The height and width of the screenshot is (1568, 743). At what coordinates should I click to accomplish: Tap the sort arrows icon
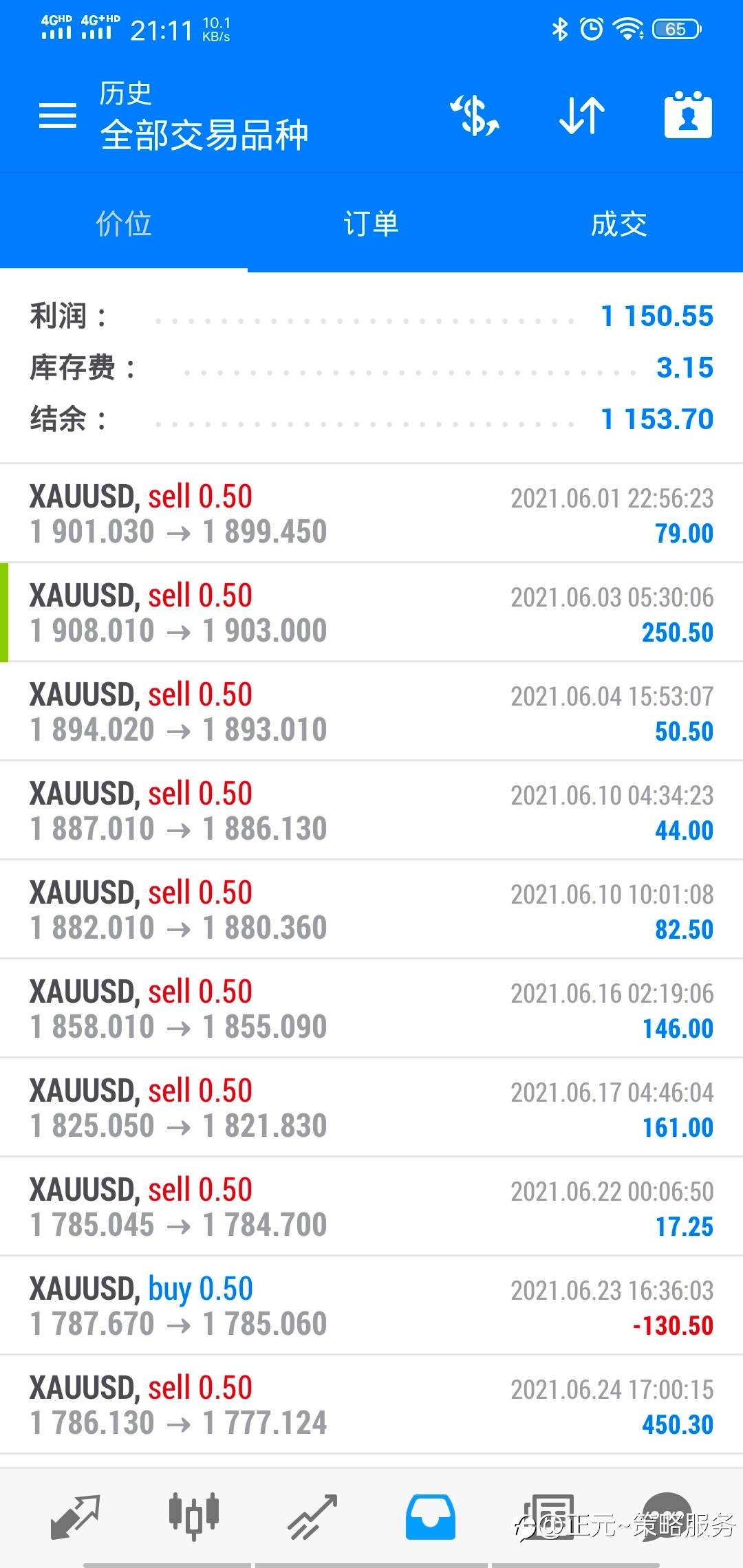(x=582, y=116)
